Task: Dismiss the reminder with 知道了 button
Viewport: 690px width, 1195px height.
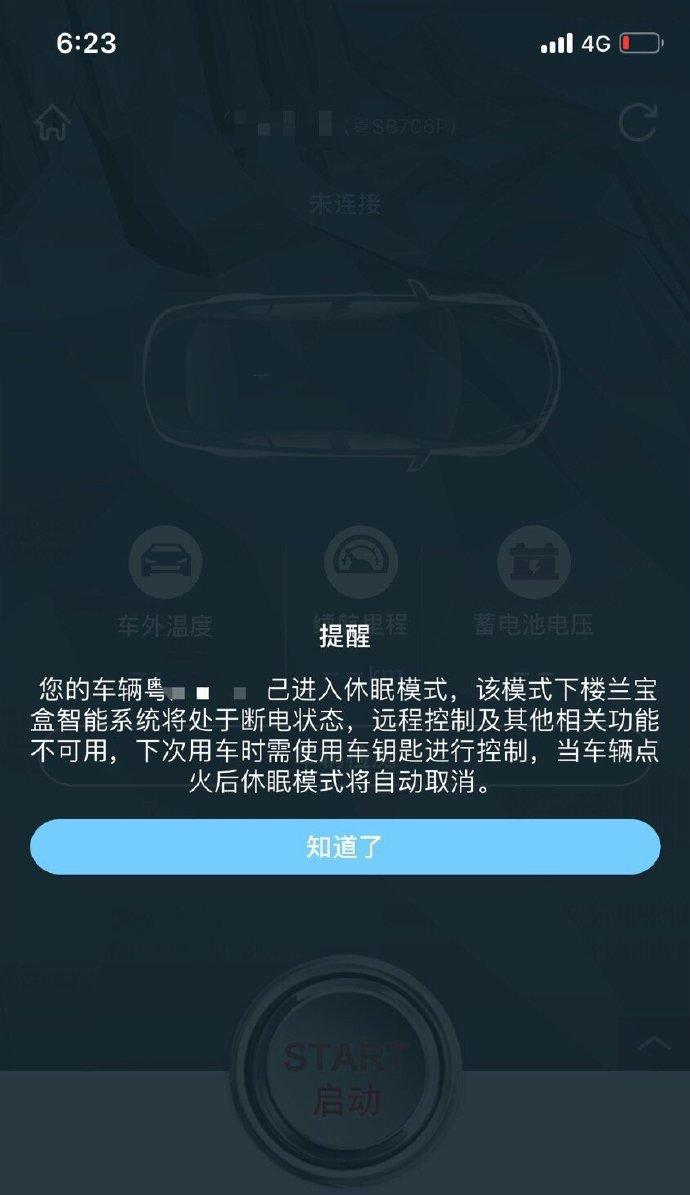Action: coord(345,847)
